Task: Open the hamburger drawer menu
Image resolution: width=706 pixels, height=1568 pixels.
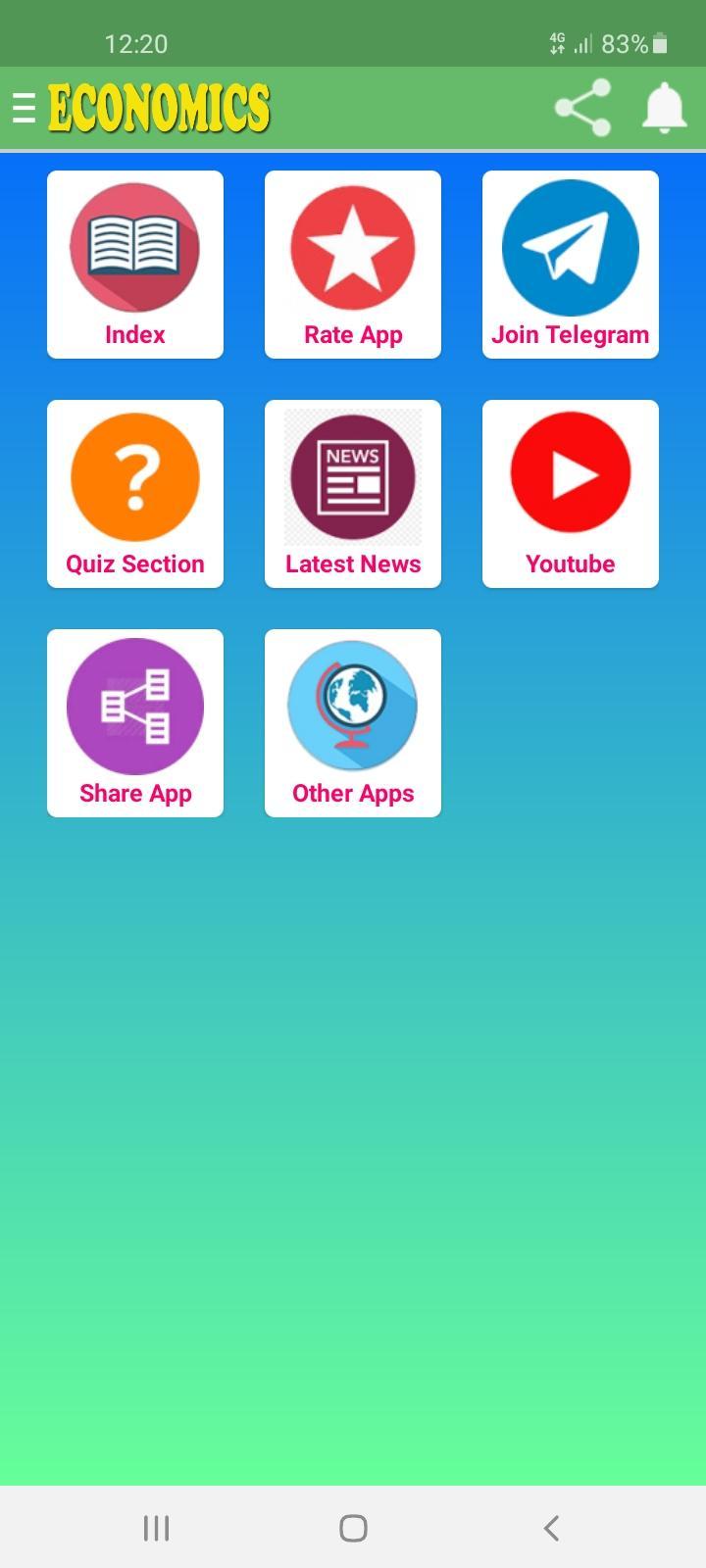Action: coord(25,108)
